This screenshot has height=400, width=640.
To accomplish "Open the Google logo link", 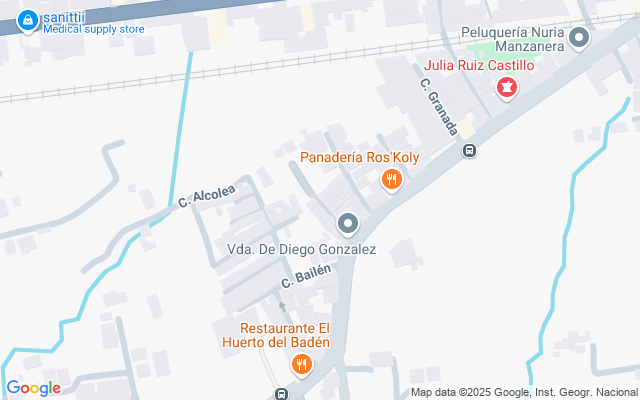I will click(x=33, y=388).
